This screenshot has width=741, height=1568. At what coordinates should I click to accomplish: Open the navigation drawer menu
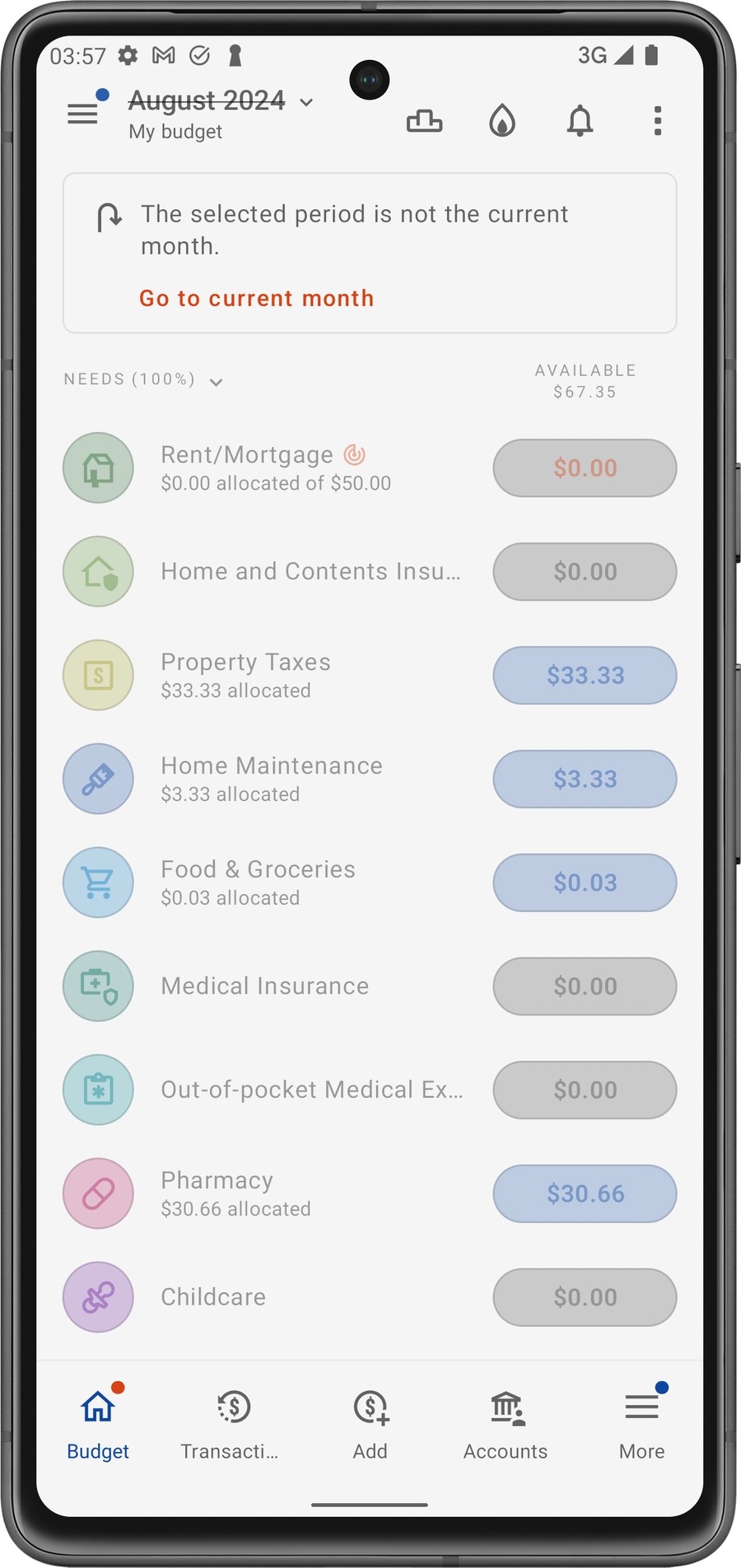pyautogui.click(x=82, y=114)
